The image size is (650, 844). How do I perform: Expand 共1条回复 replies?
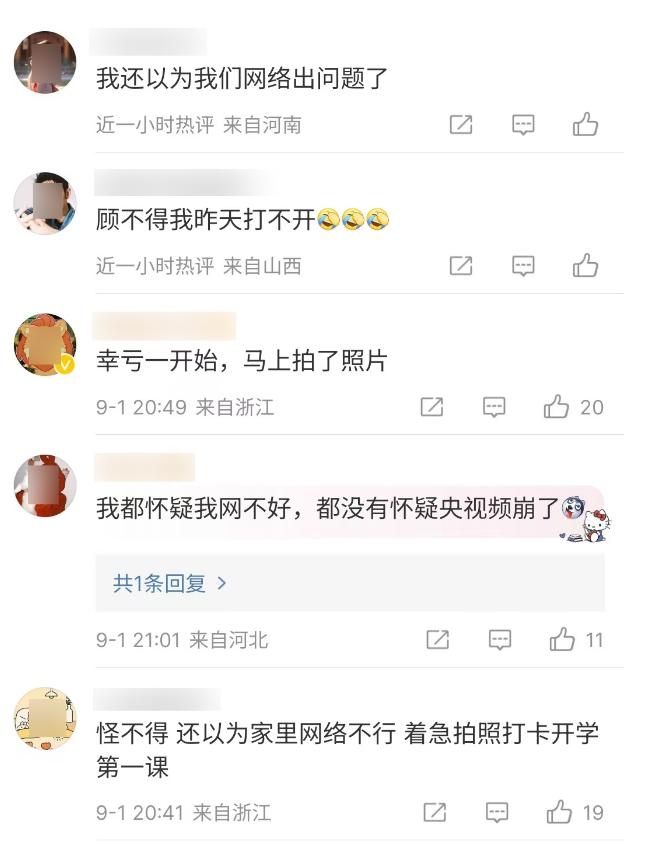(169, 583)
